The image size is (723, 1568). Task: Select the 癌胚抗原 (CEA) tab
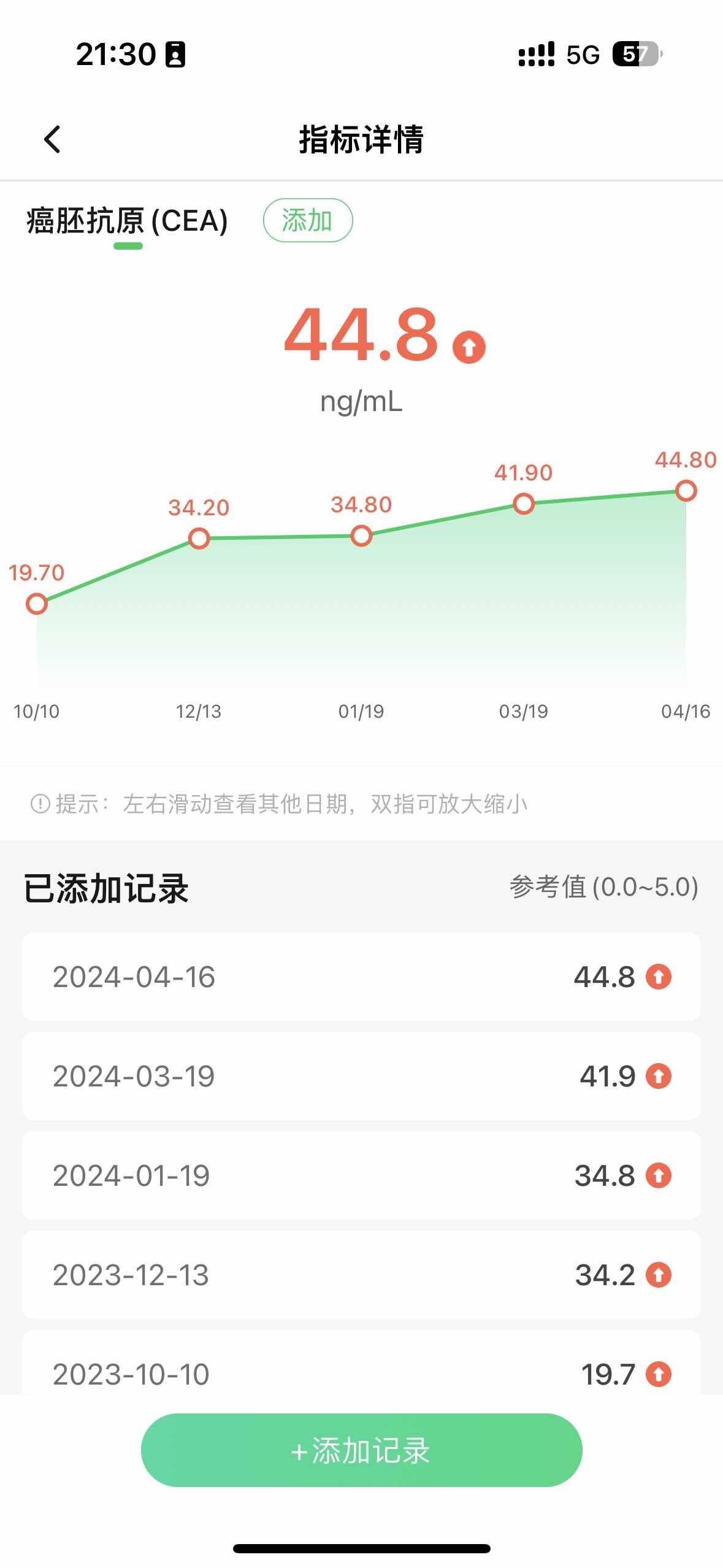click(127, 221)
